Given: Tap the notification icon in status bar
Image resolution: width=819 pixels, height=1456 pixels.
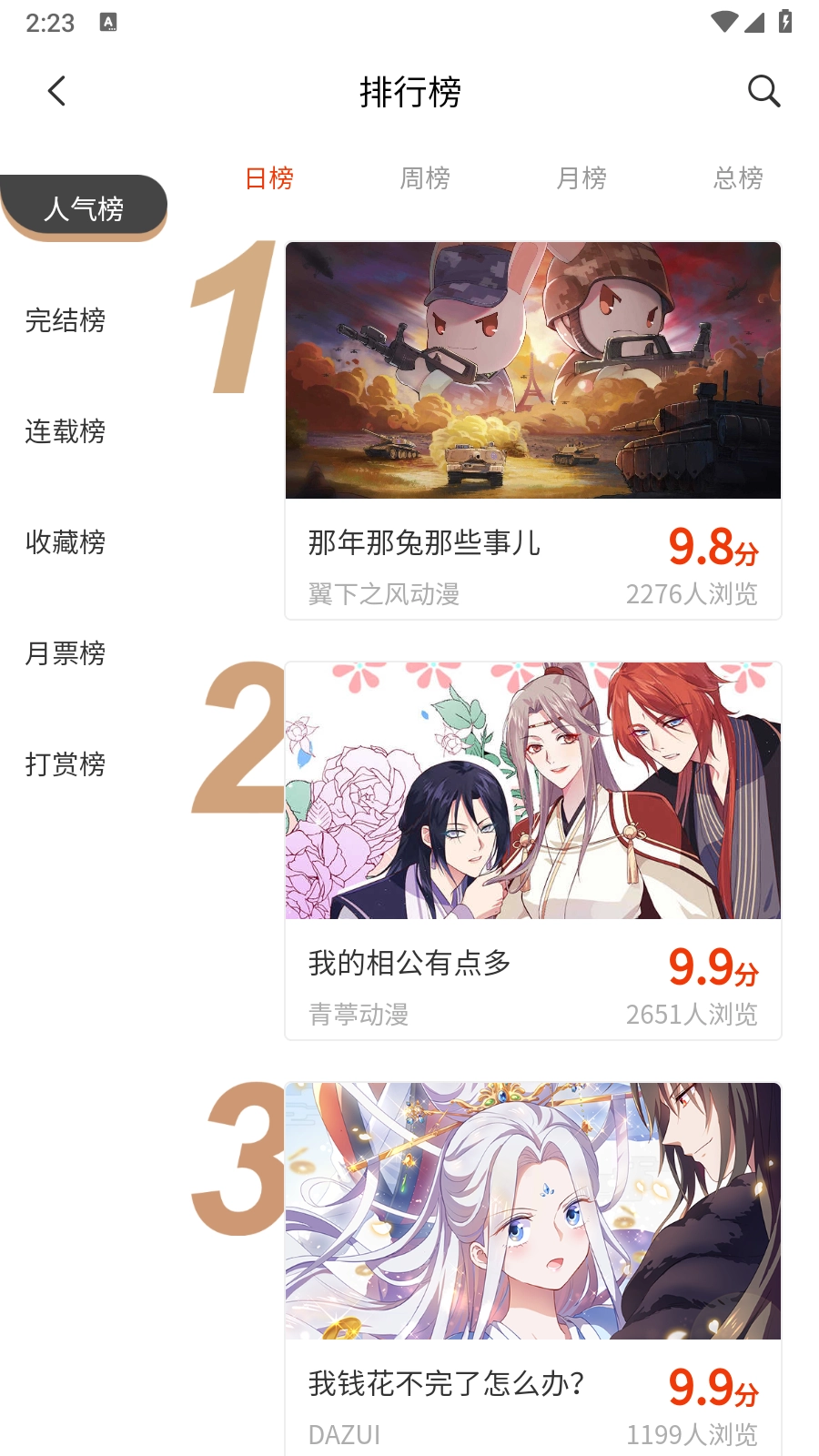Looking at the screenshot, I should [108, 24].
